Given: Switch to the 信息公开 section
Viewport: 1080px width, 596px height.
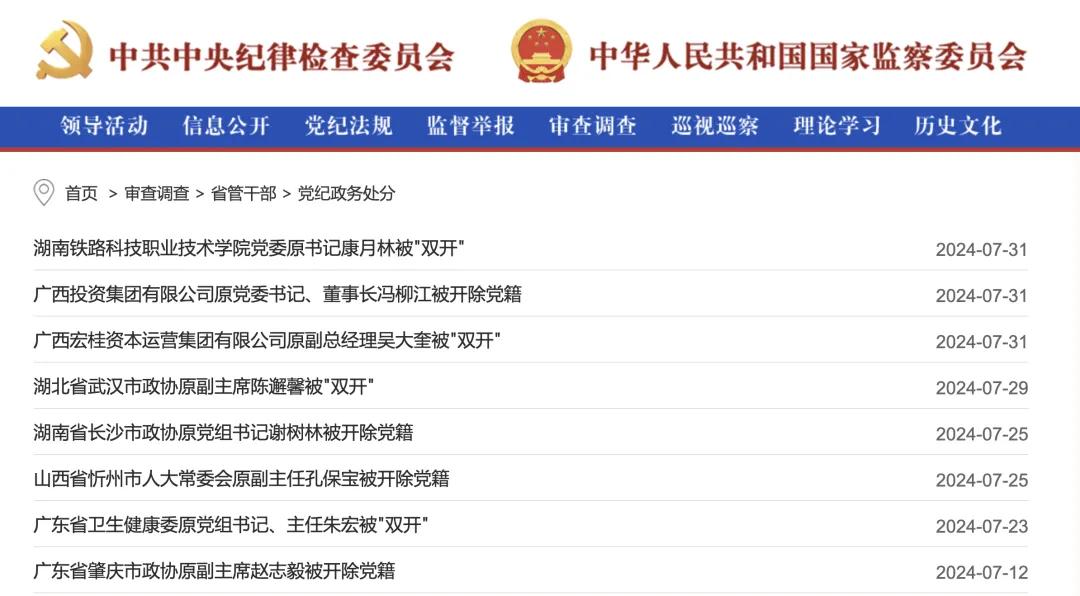Looking at the screenshot, I should (x=226, y=126).
